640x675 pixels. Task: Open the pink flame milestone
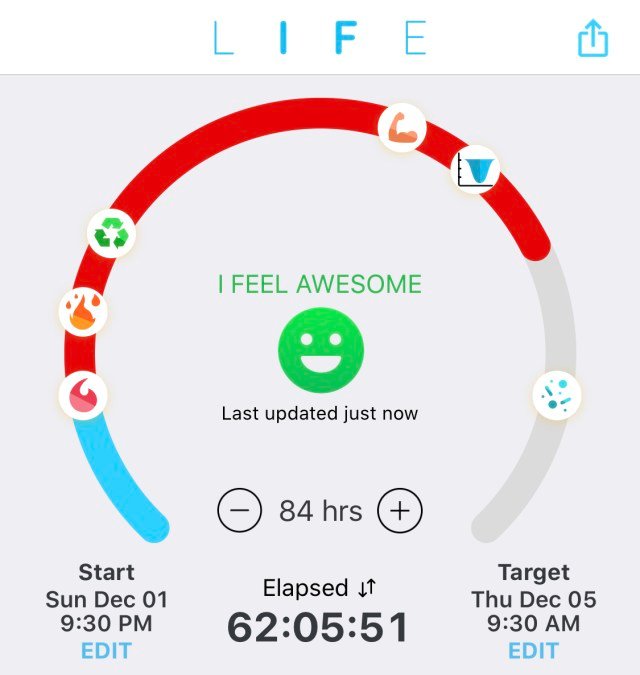click(82, 396)
